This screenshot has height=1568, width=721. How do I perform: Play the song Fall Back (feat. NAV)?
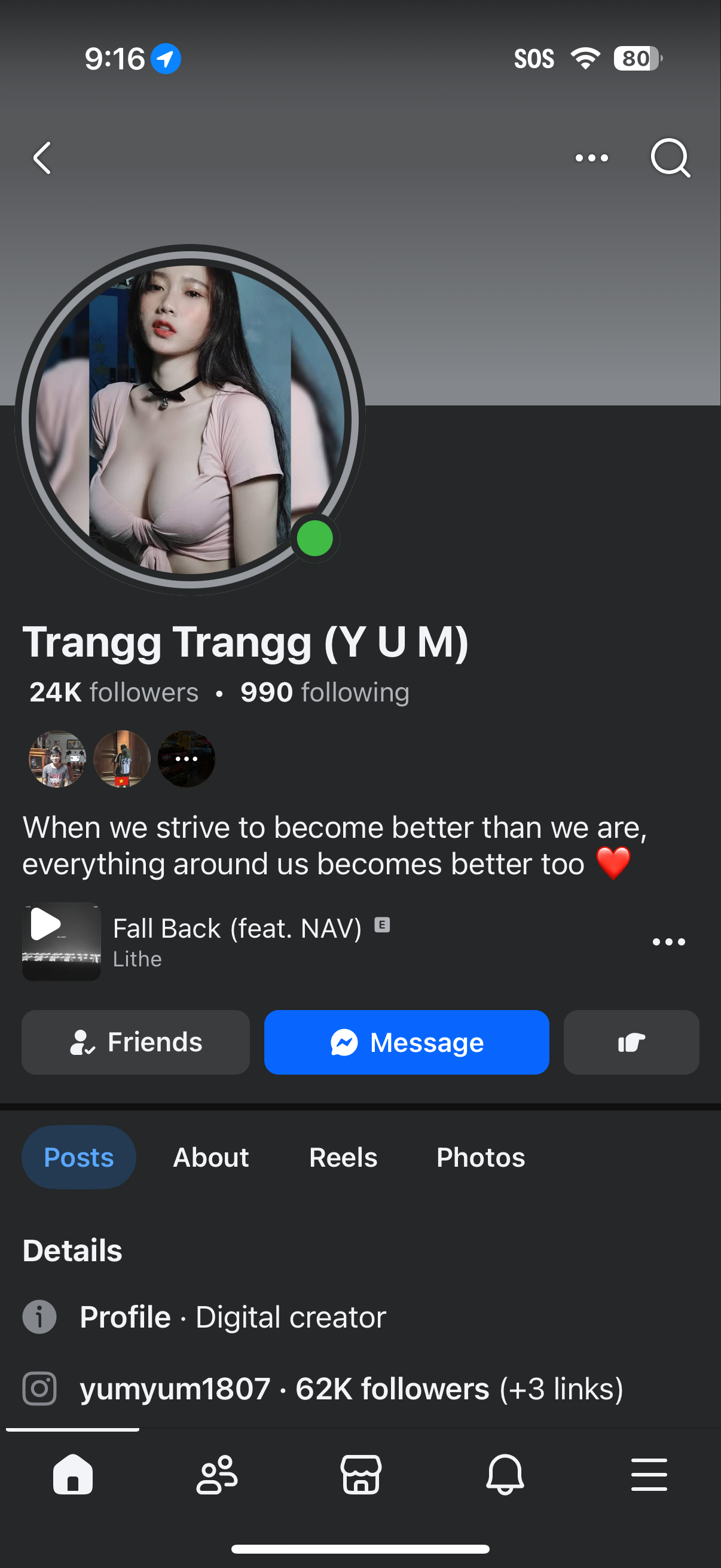pos(61,941)
